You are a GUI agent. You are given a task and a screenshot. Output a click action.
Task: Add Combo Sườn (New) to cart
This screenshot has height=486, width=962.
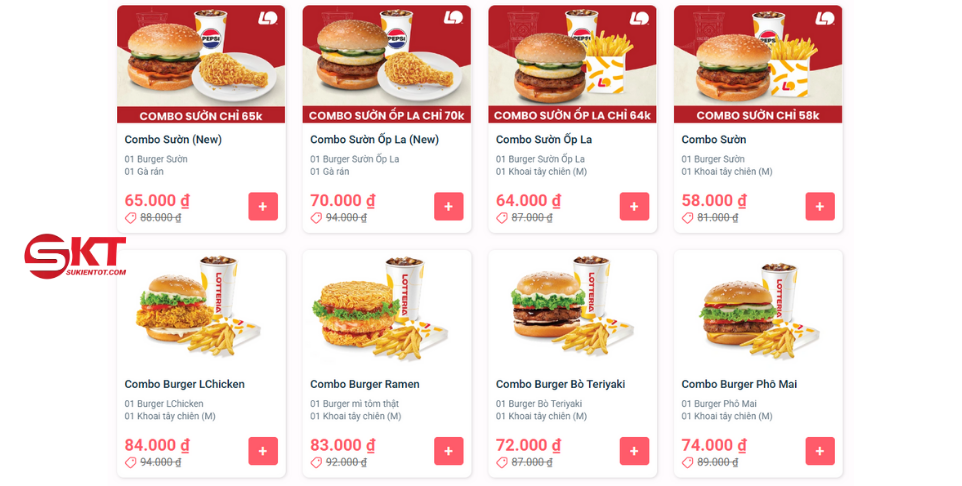point(263,207)
